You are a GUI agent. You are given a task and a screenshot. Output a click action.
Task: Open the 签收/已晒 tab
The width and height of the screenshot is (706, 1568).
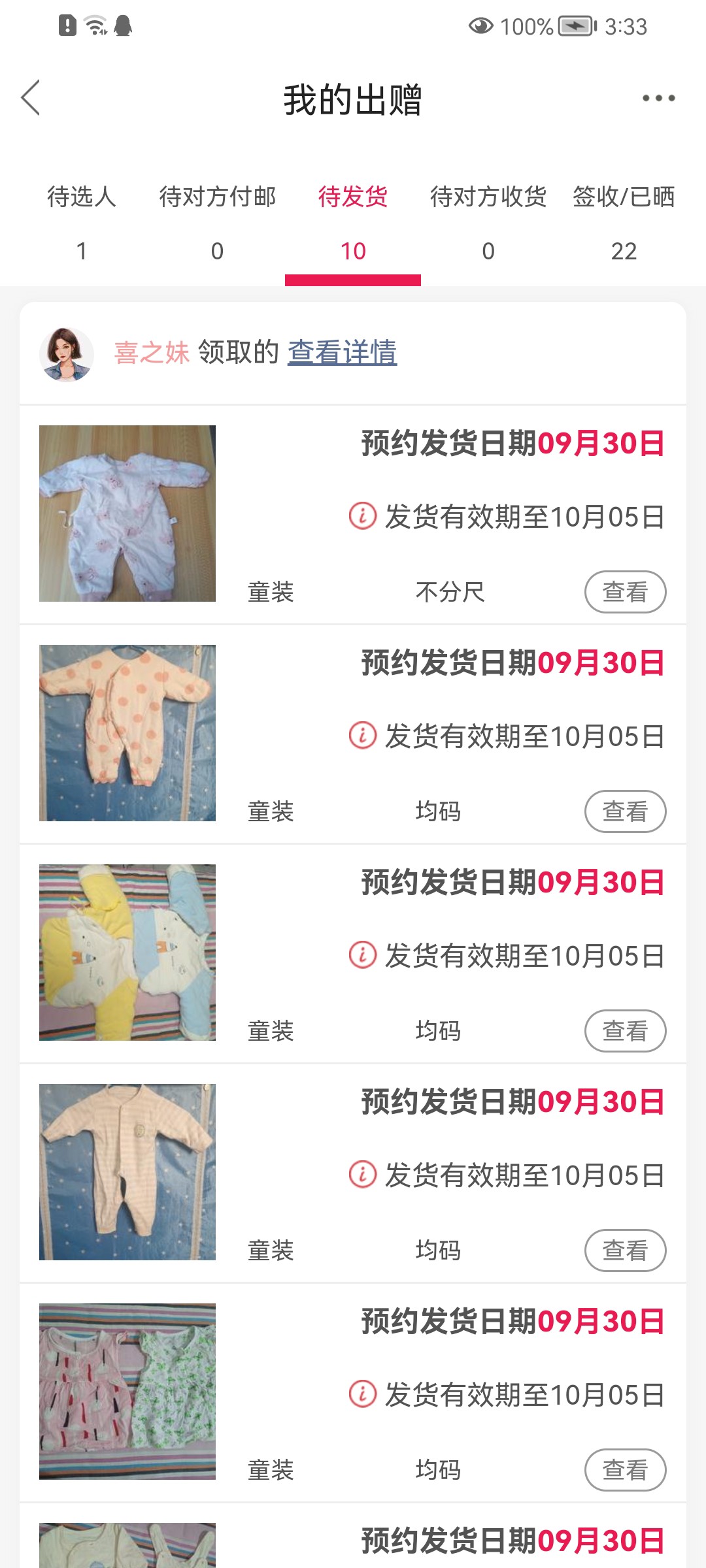624,222
